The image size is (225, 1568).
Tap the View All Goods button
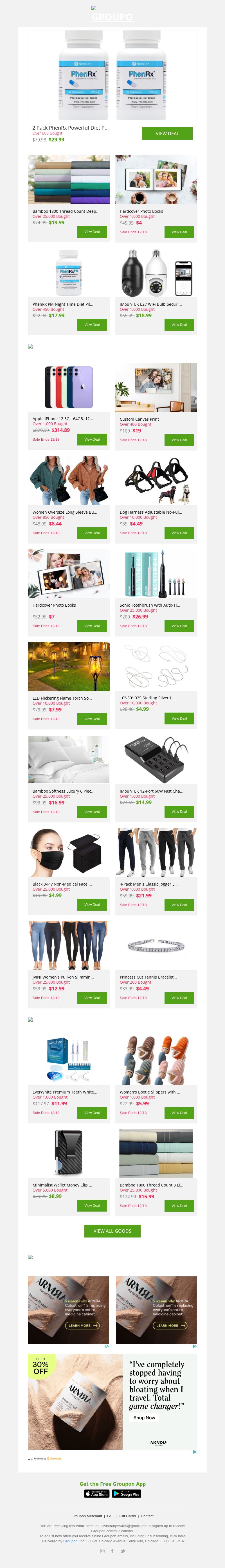pyautogui.click(x=112, y=1231)
